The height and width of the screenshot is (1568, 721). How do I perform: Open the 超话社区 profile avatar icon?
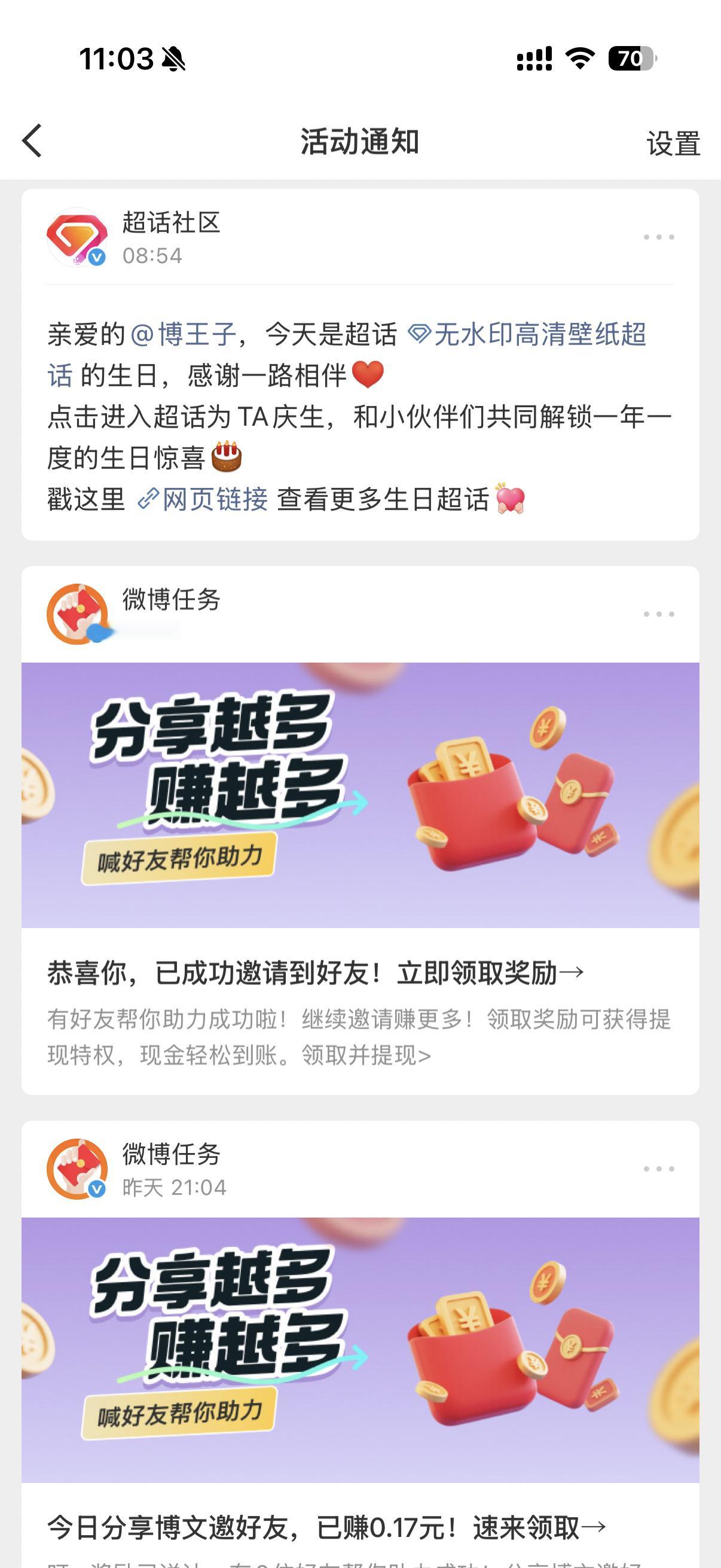click(78, 239)
